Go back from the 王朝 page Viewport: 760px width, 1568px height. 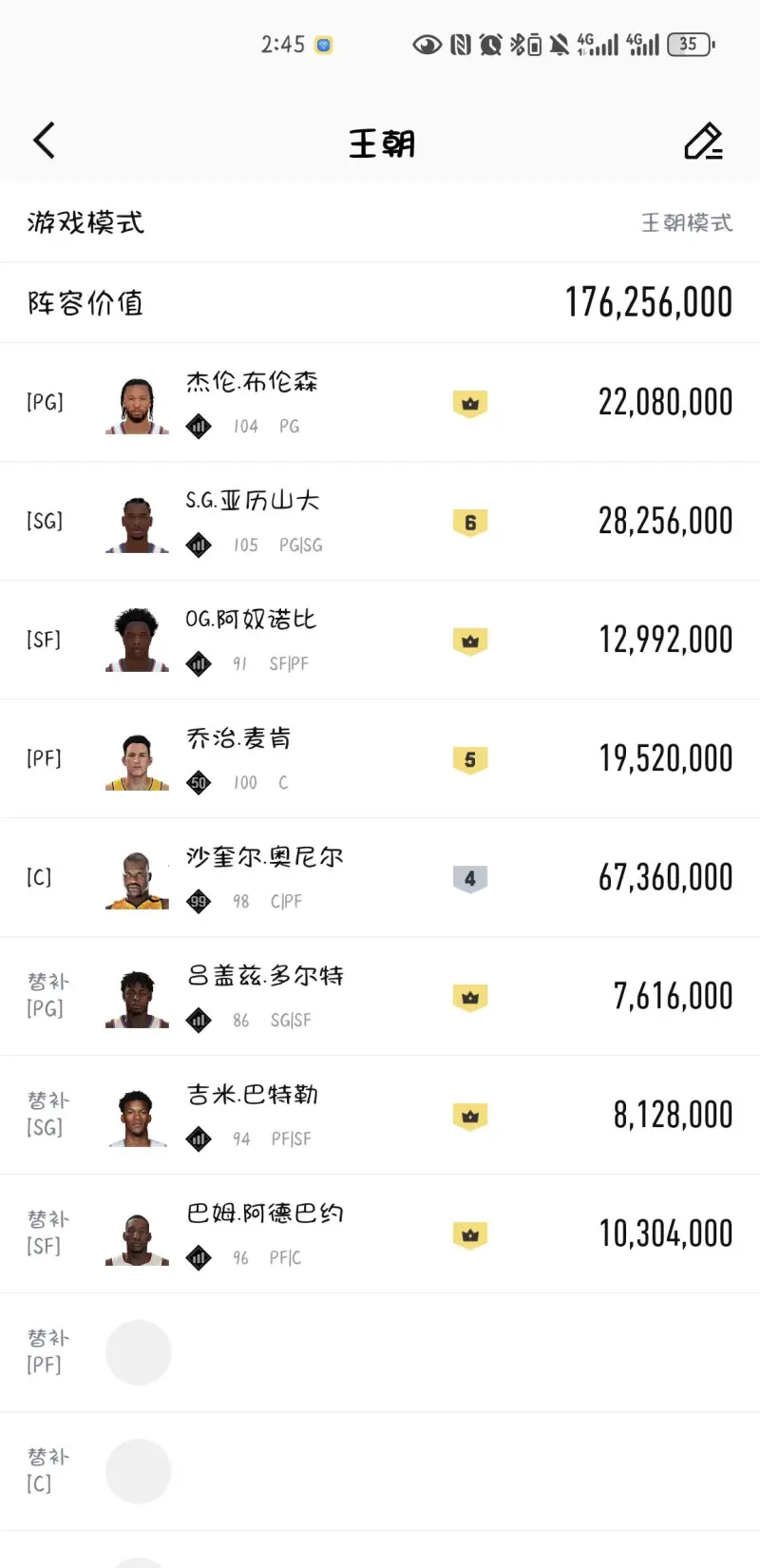tap(44, 141)
